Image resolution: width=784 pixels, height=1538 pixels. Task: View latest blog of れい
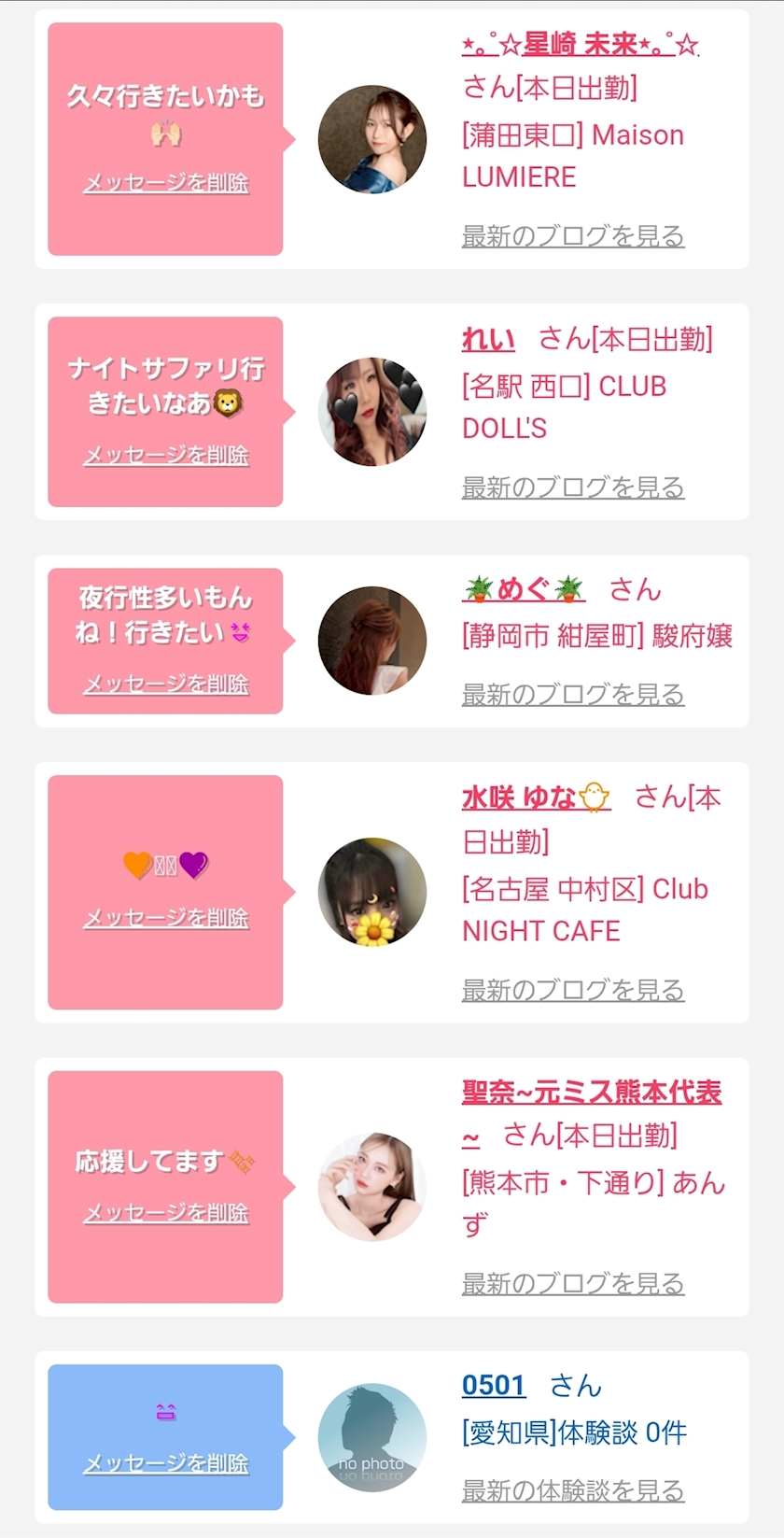point(573,487)
